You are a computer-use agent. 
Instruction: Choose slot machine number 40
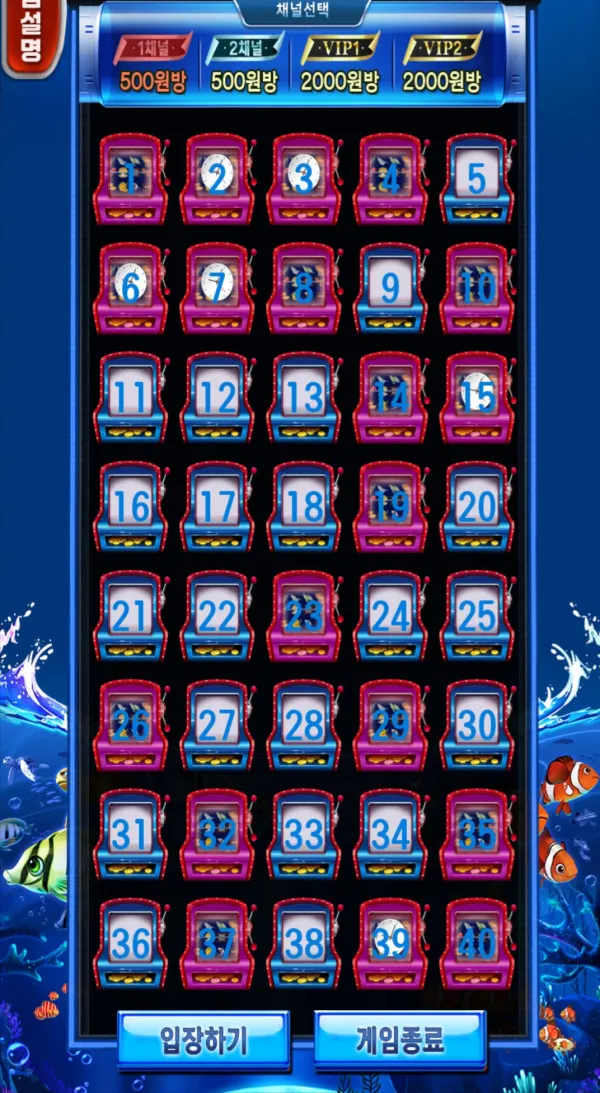coord(477,944)
